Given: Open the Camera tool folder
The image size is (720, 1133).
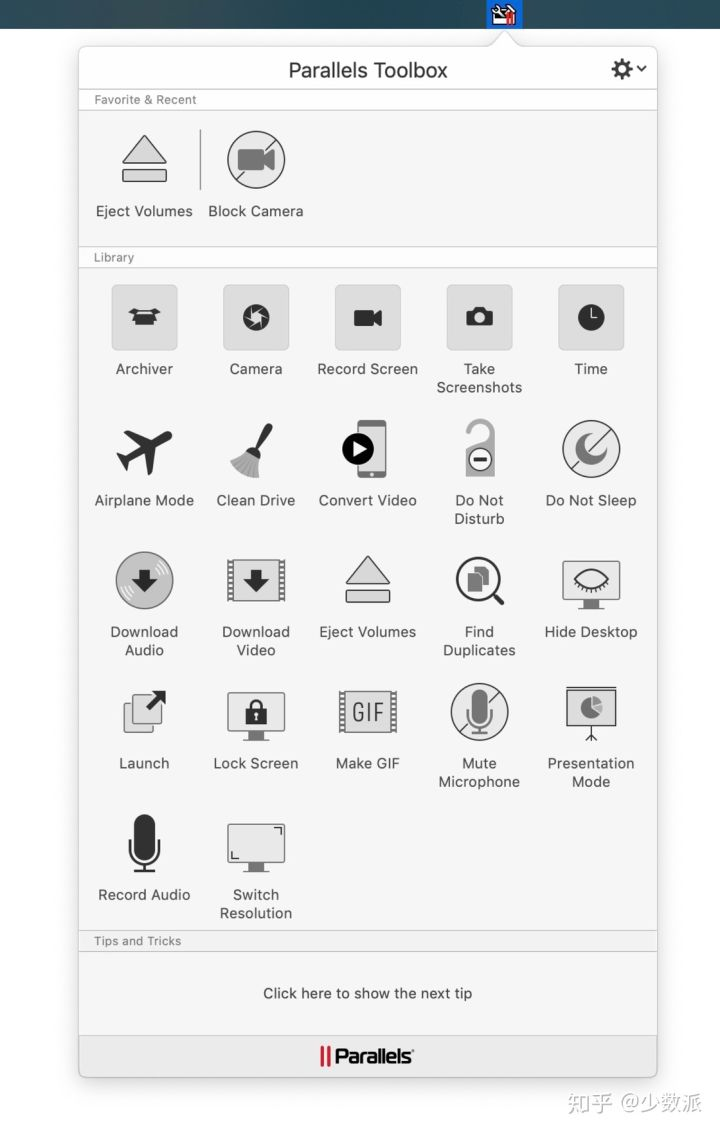Looking at the screenshot, I should [x=256, y=318].
